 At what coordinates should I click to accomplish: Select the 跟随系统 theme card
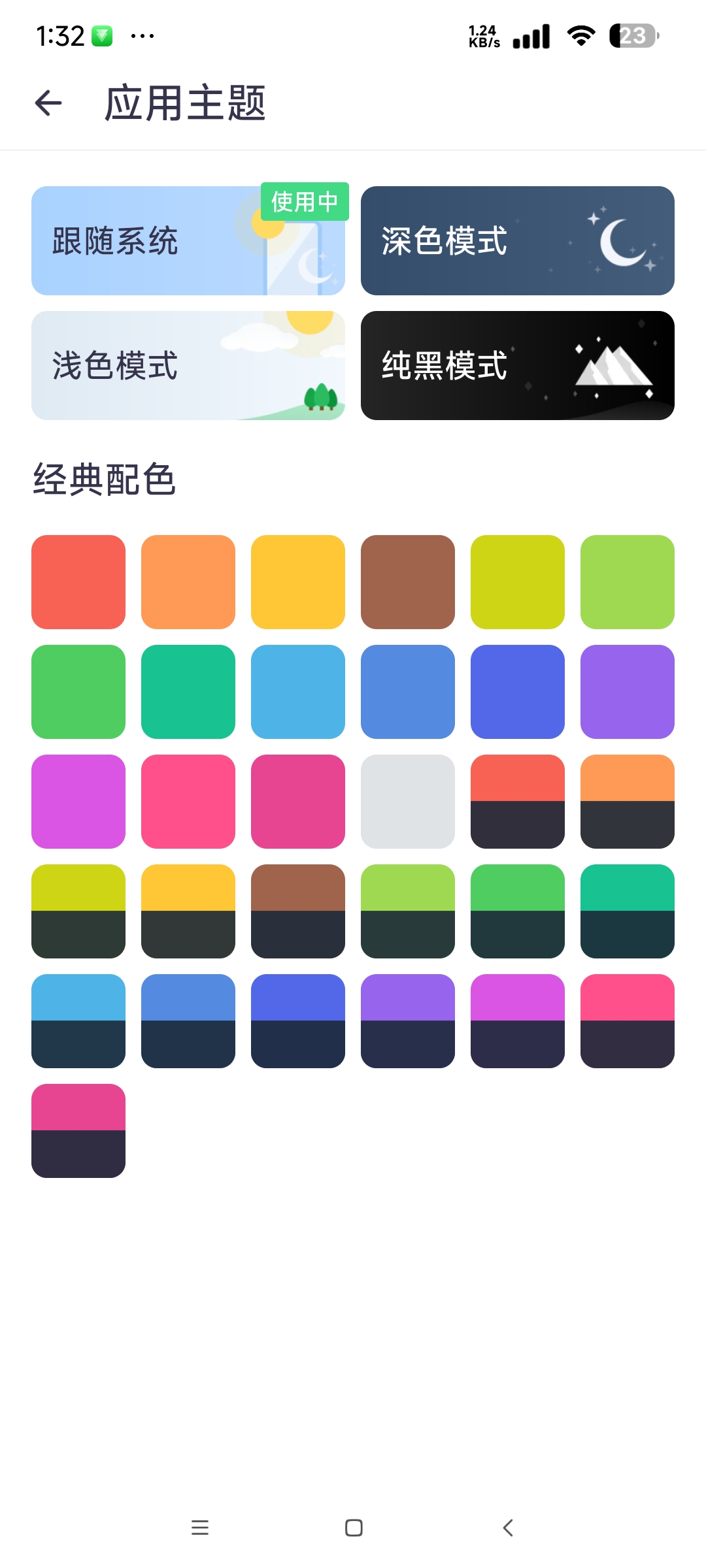click(x=188, y=241)
